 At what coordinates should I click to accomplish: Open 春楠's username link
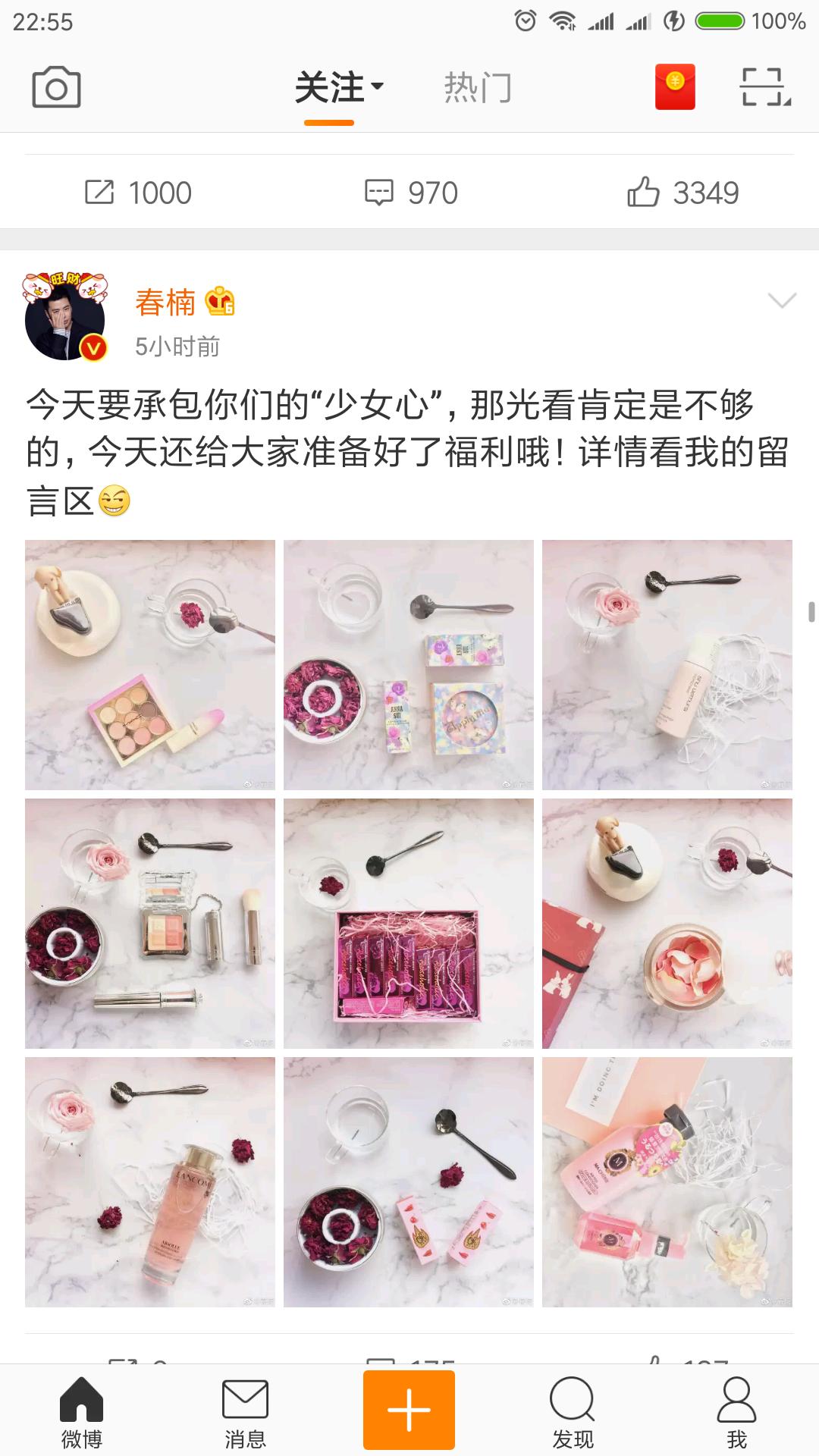(x=165, y=303)
